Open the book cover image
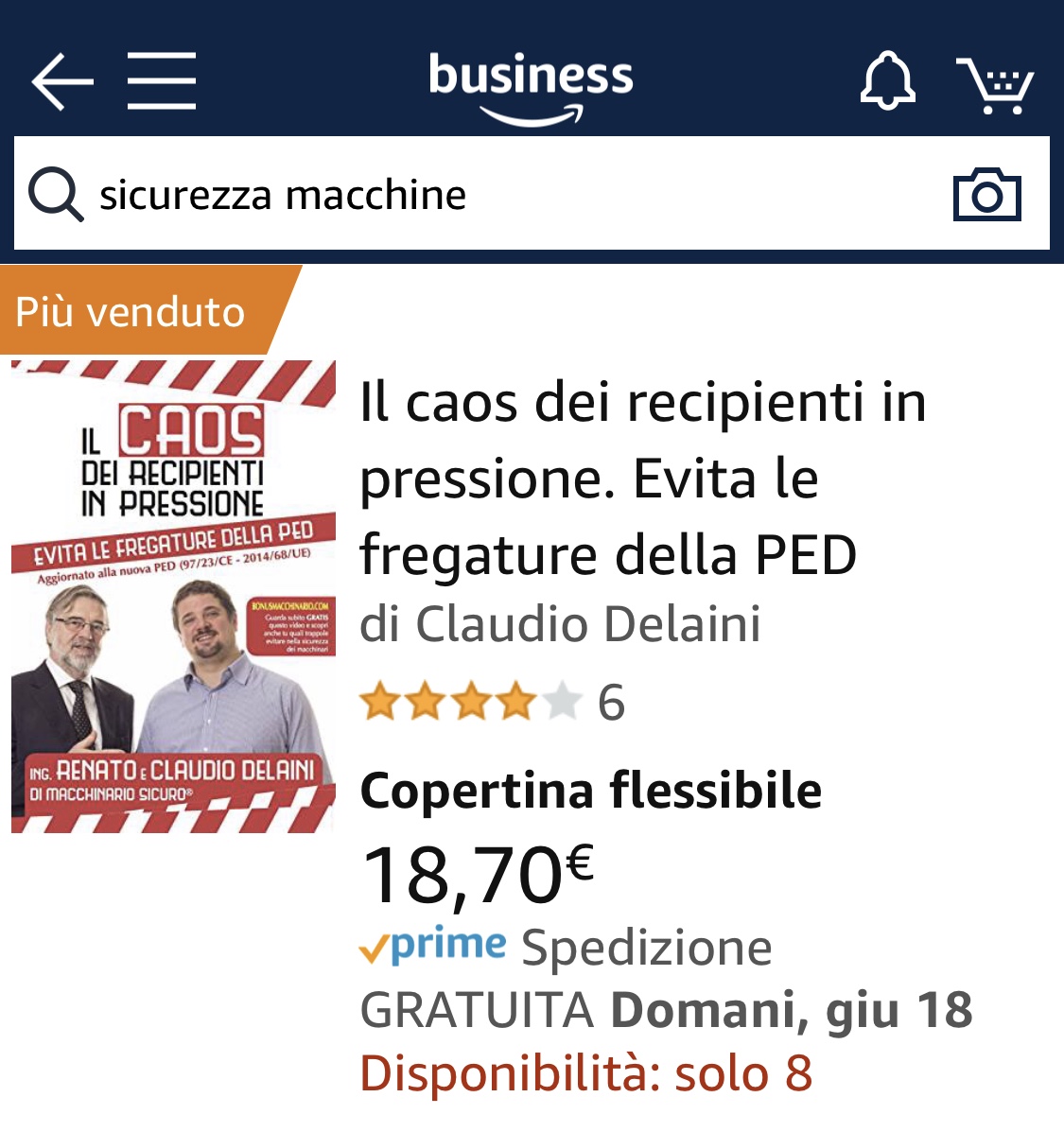The height and width of the screenshot is (1132, 1064). click(x=173, y=597)
